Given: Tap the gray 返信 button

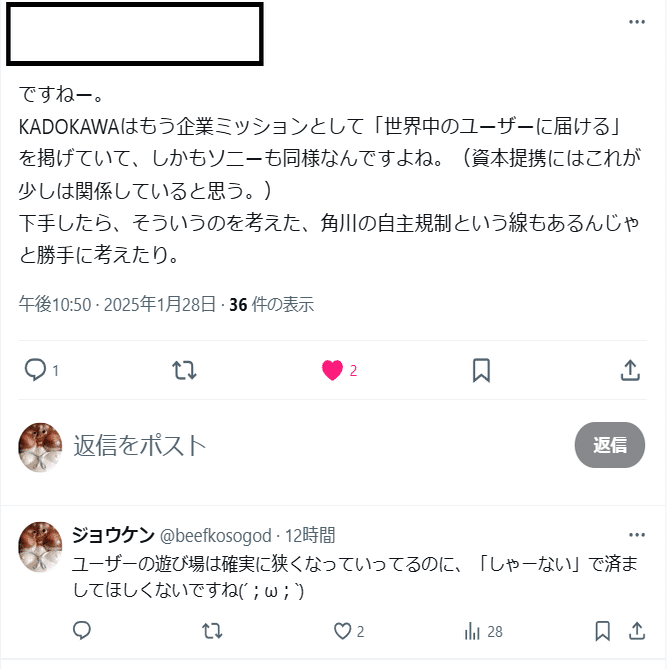Looking at the screenshot, I should pyautogui.click(x=609, y=446).
